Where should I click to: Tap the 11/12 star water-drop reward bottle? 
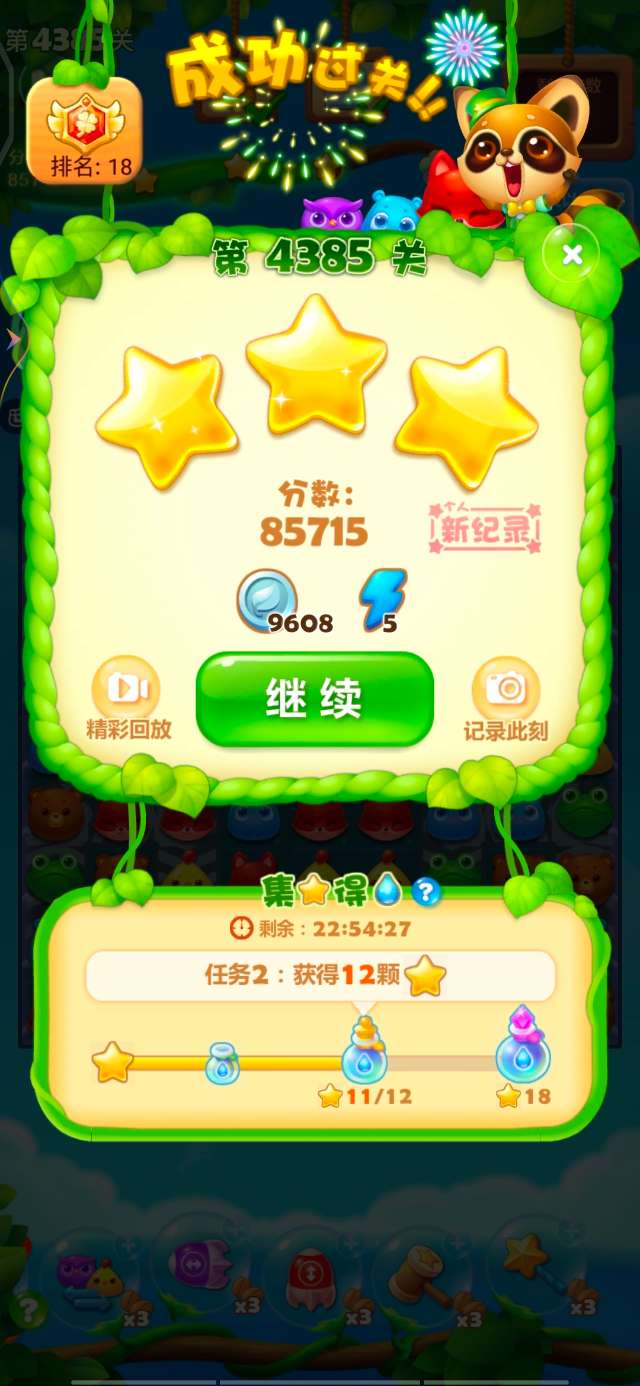point(364,1057)
